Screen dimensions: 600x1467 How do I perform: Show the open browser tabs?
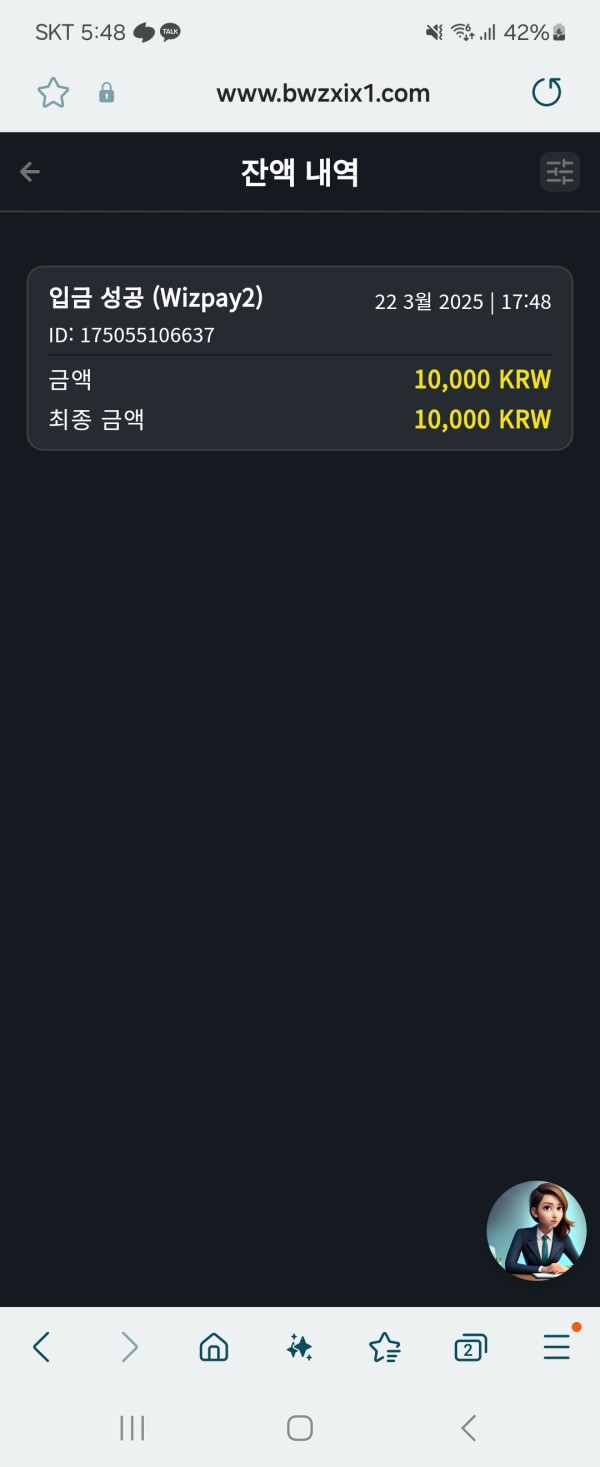tap(470, 1348)
